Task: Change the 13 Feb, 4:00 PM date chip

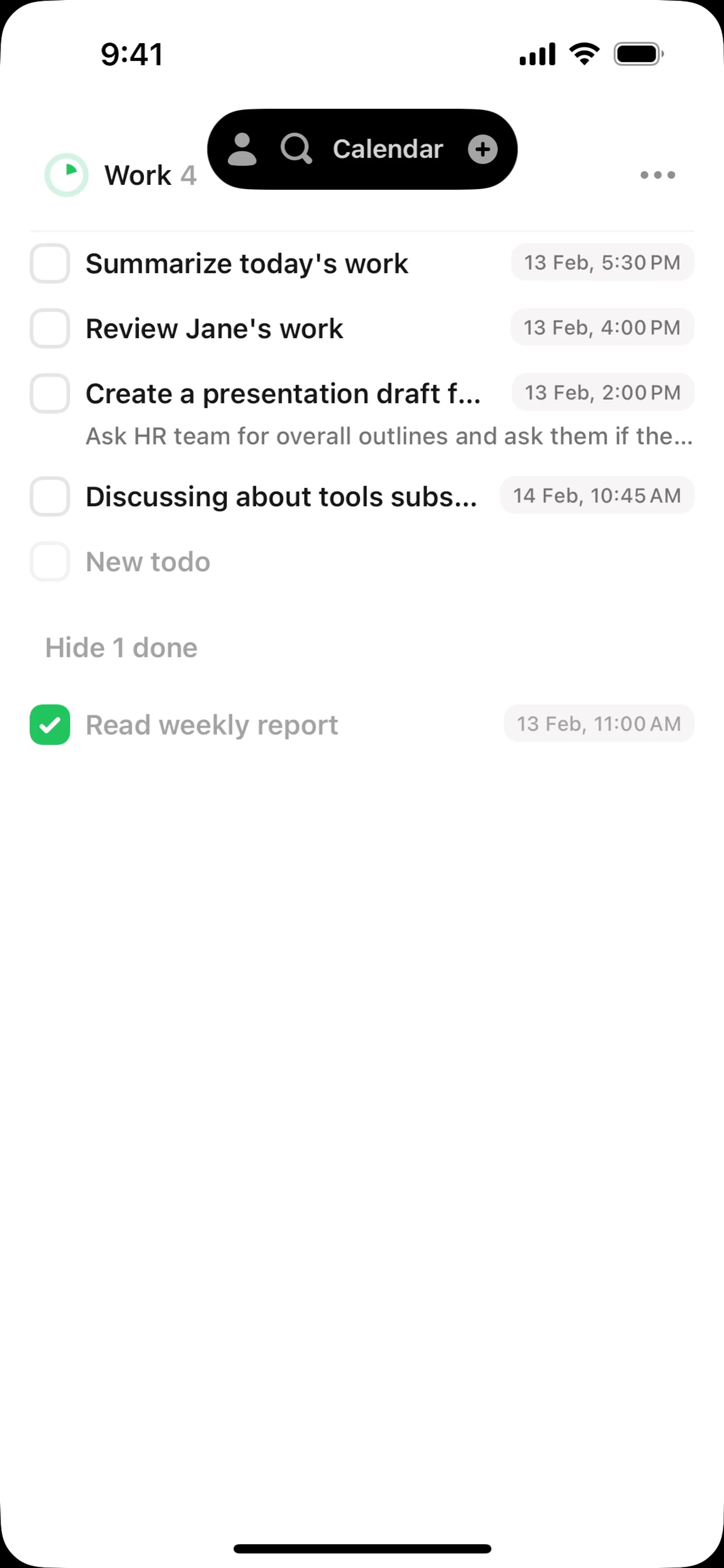Action: point(601,328)
